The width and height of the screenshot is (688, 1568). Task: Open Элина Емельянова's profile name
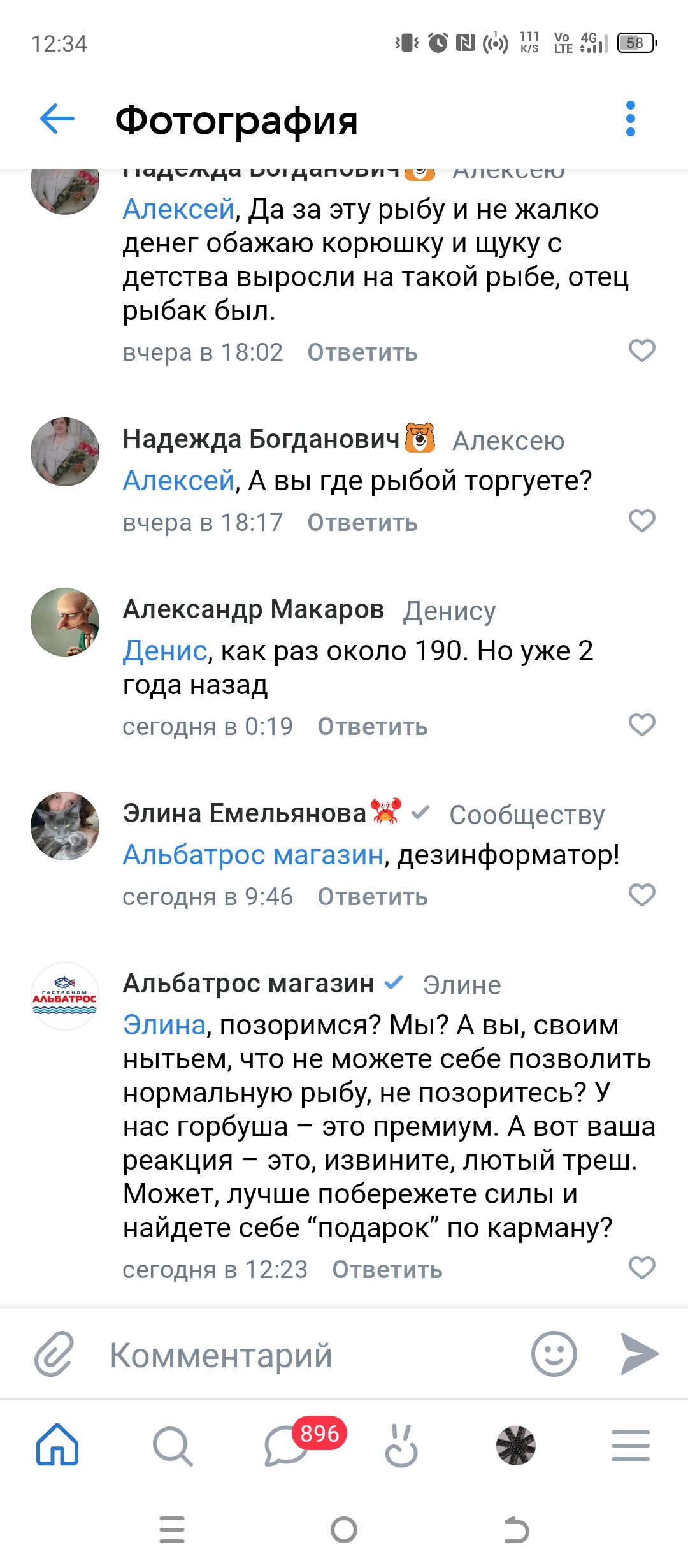click(x=245, y=813)
